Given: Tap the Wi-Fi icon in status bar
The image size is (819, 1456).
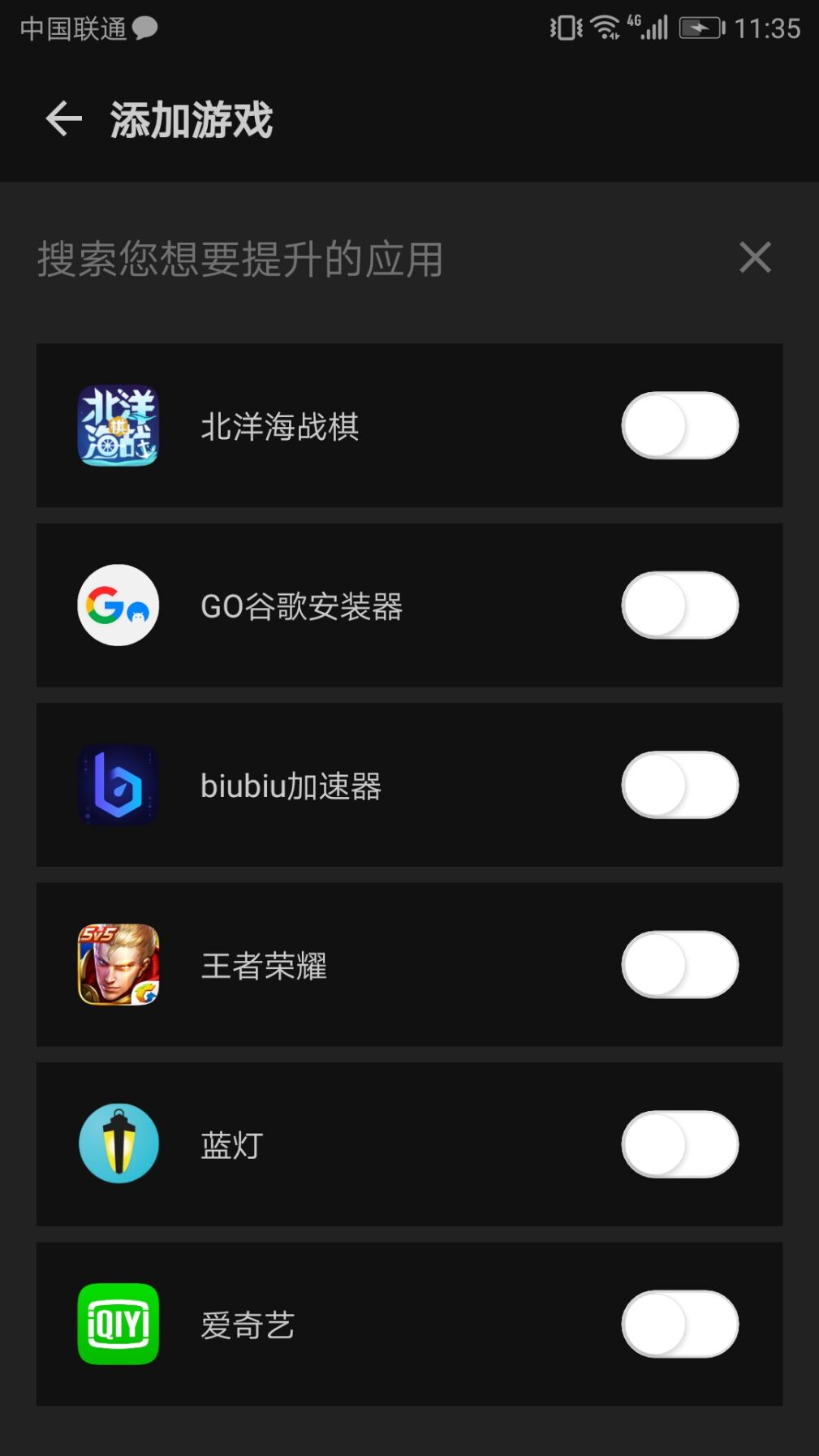Looking at the screenshot, I should [x=605, y=27].
